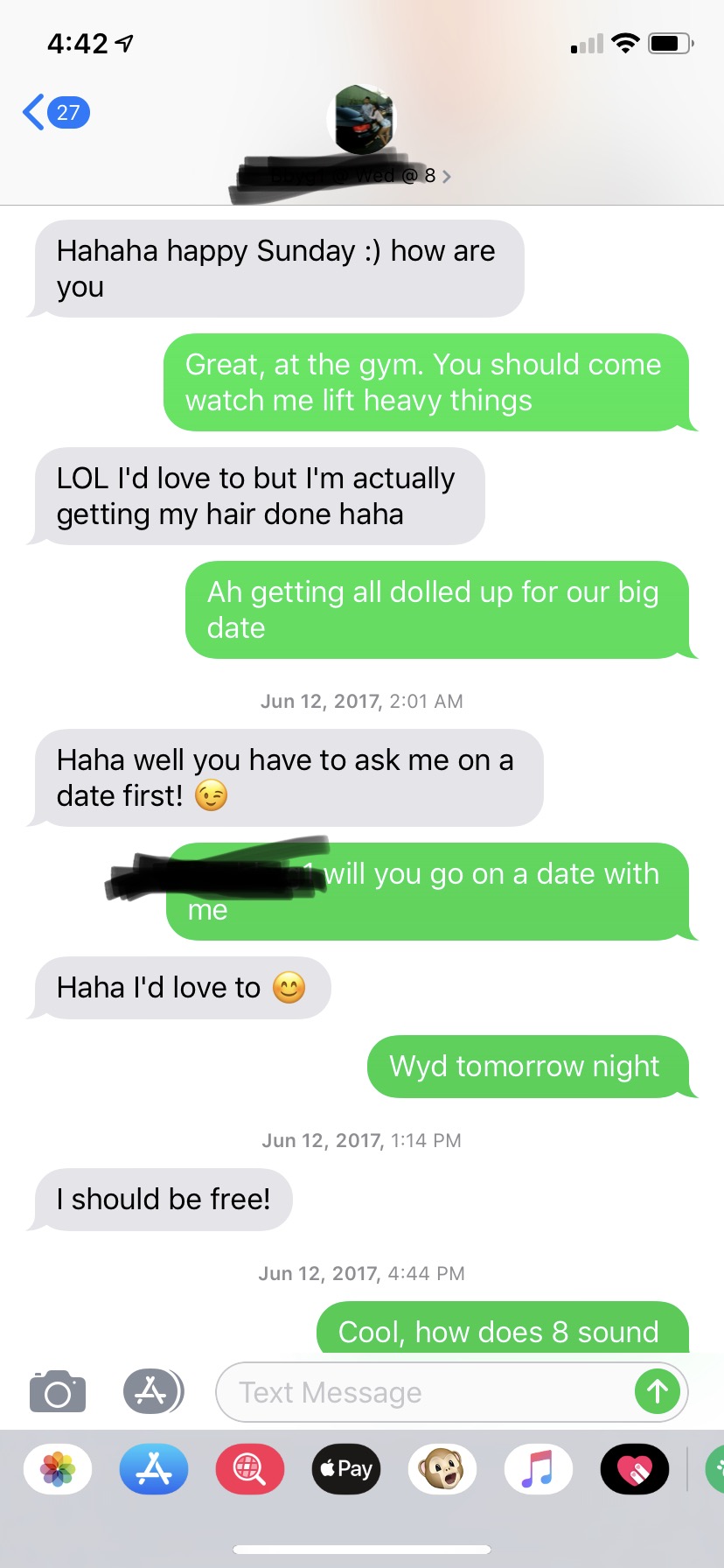724x1568 pixels.
Task: Open Apple Pay in the app strip
Action: [346, 1469]
